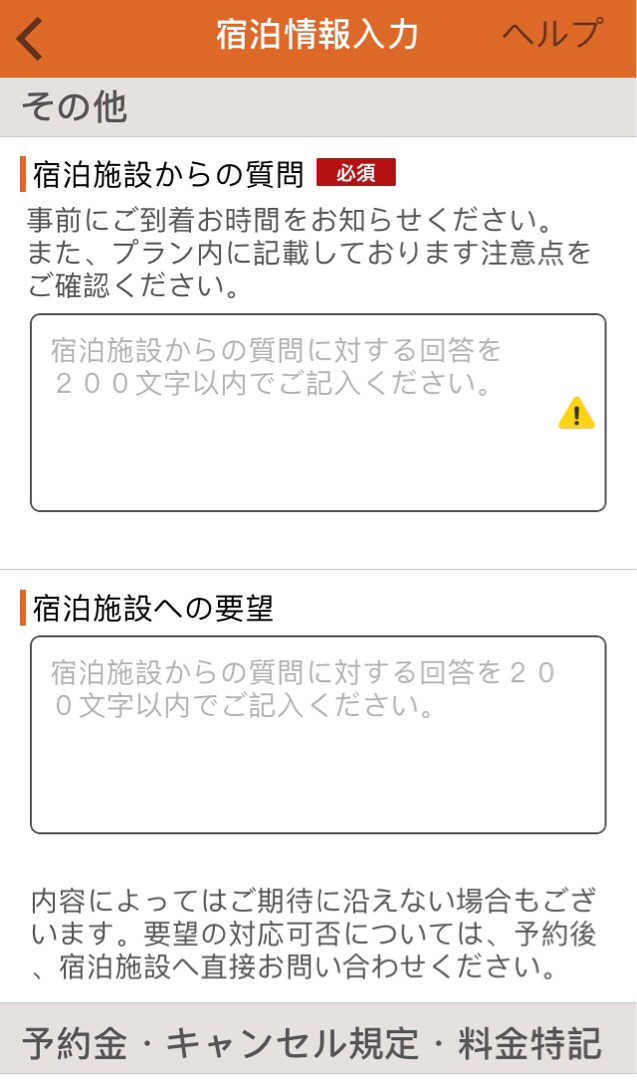
Task: Tap the yellow warning icon
Action: click(576, 413)
